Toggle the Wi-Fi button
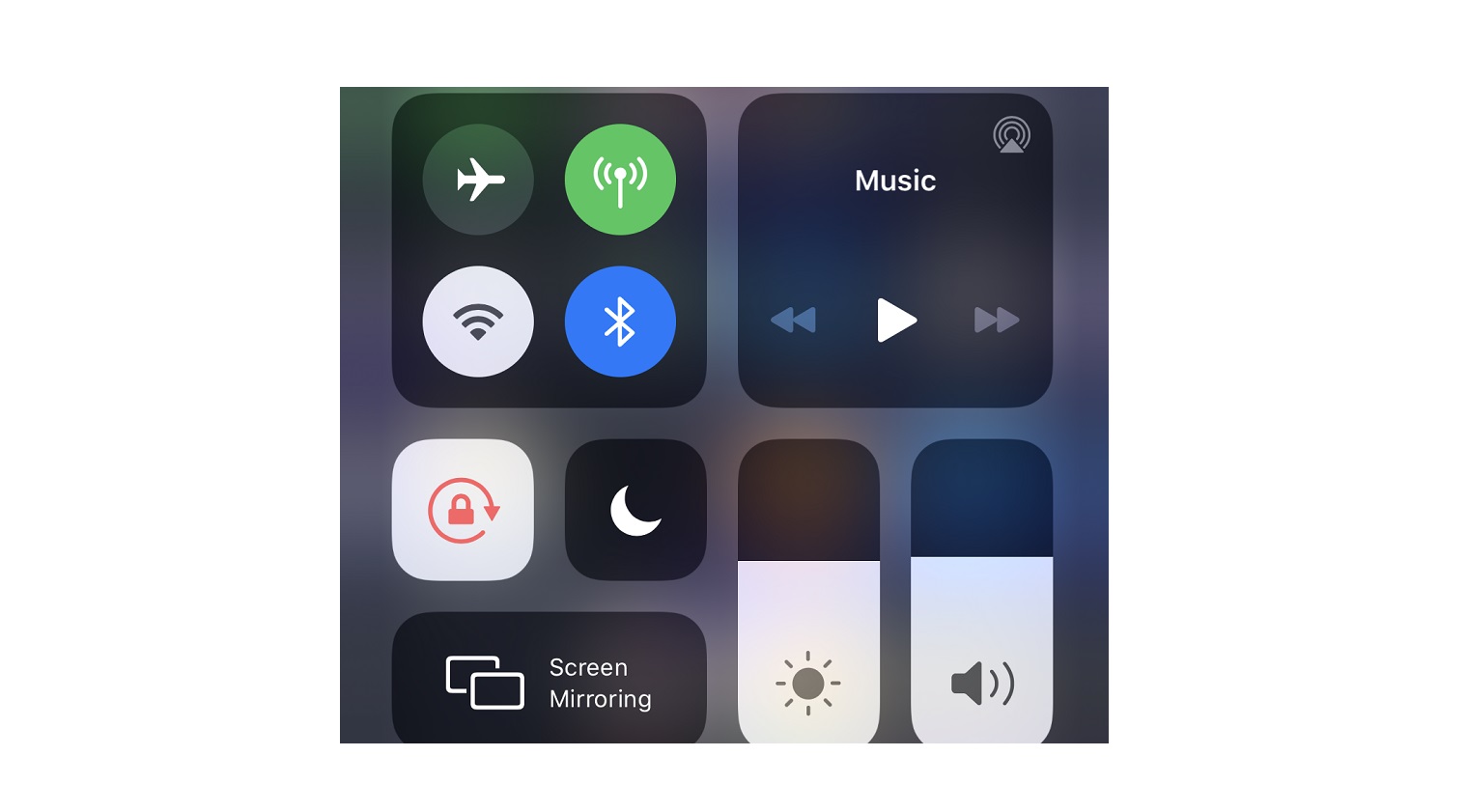 (x=478, y=322)
